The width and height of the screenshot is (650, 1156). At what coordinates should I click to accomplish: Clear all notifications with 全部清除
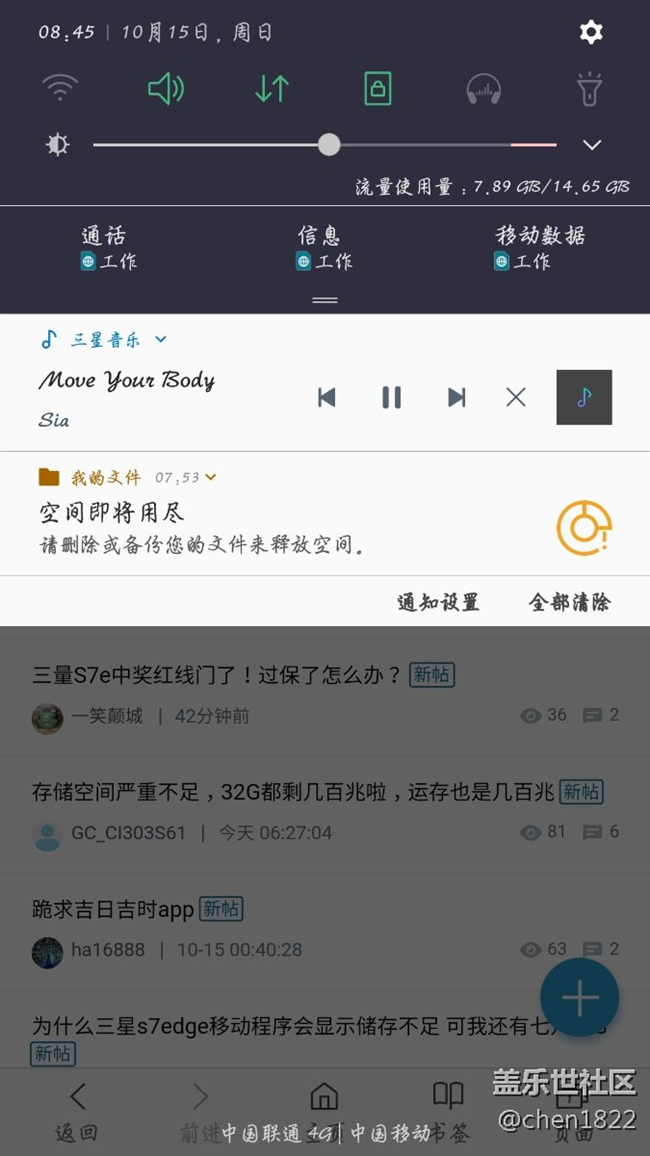(x=569, y=602)
